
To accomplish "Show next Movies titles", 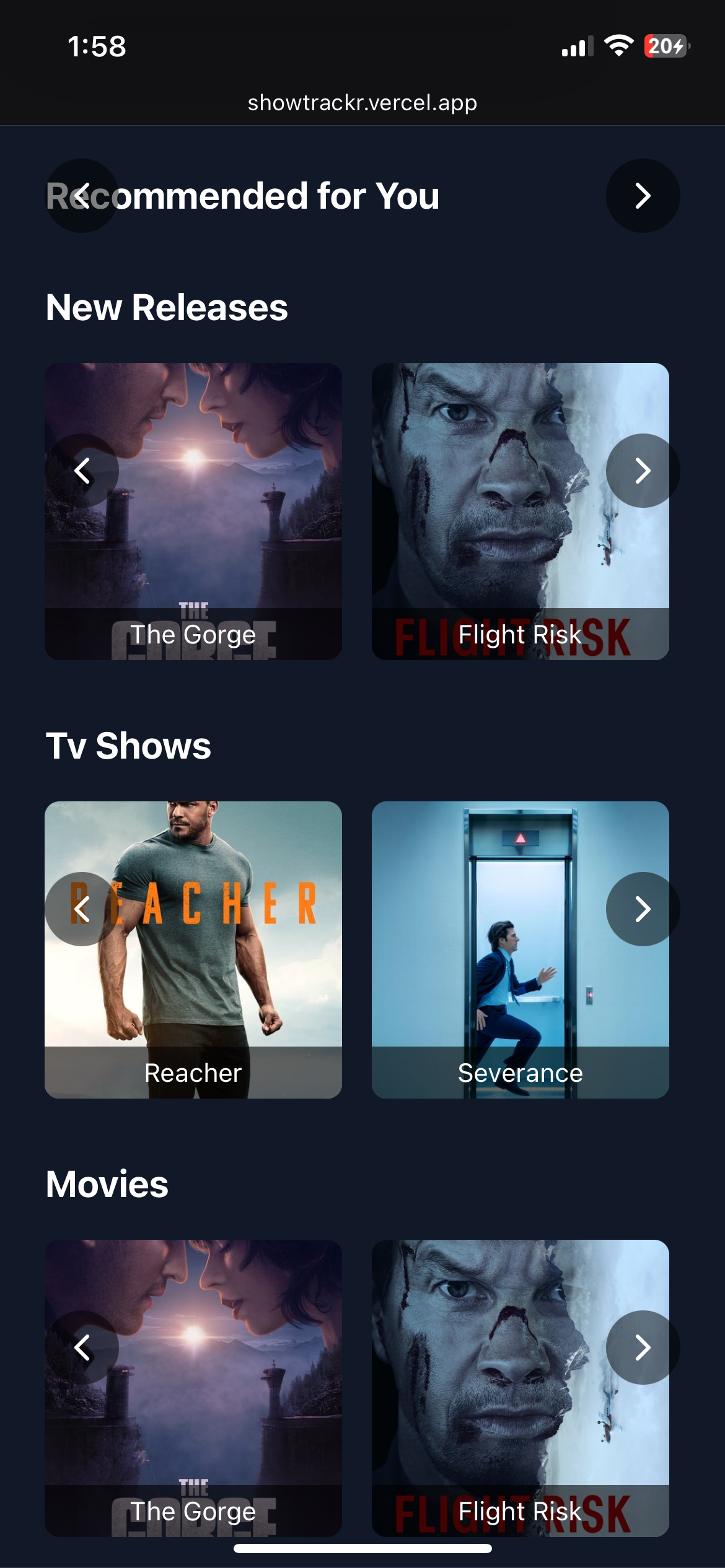I will [x=643, y=1348].
